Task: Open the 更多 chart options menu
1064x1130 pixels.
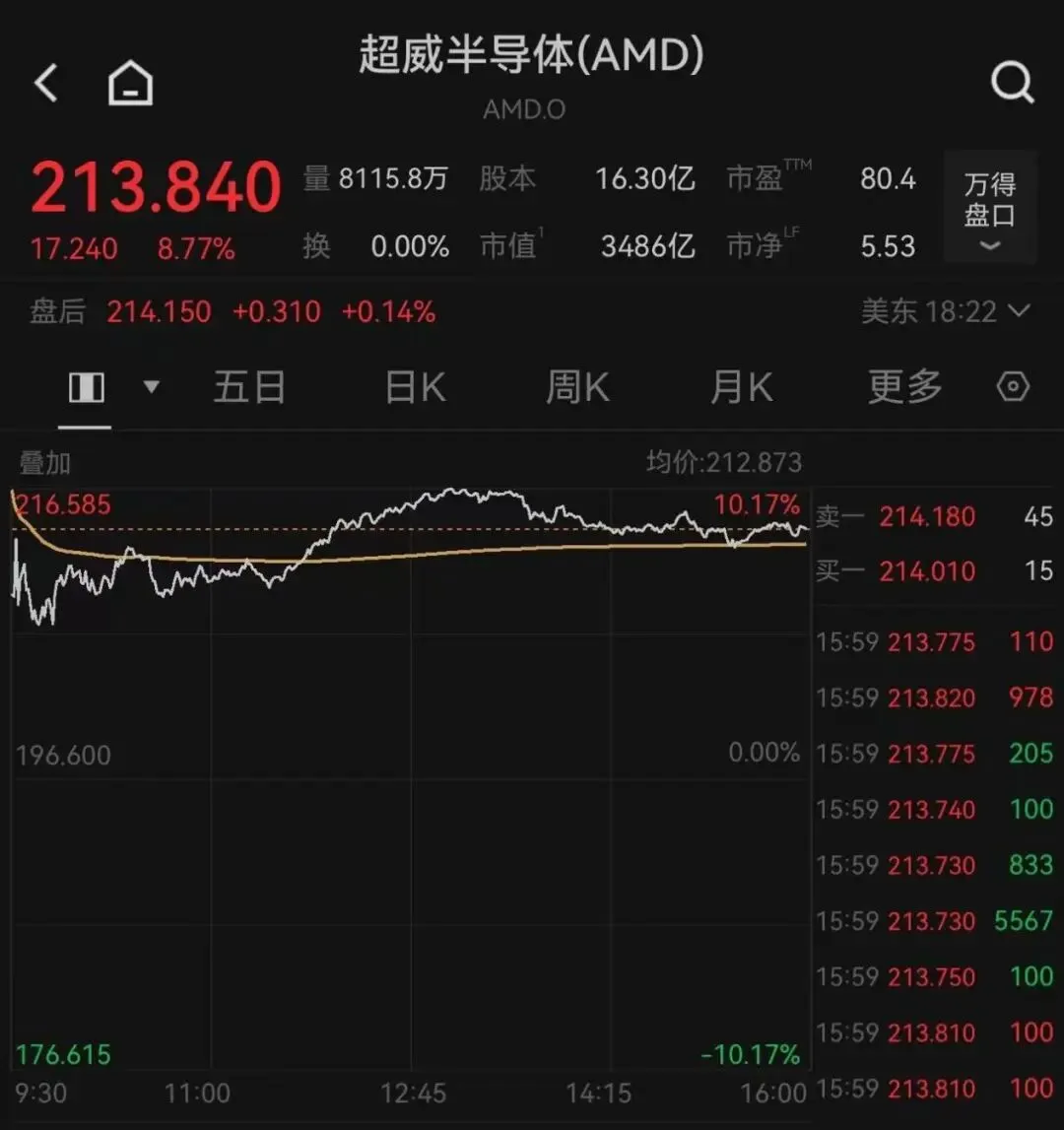Action: tap(903, 387)
